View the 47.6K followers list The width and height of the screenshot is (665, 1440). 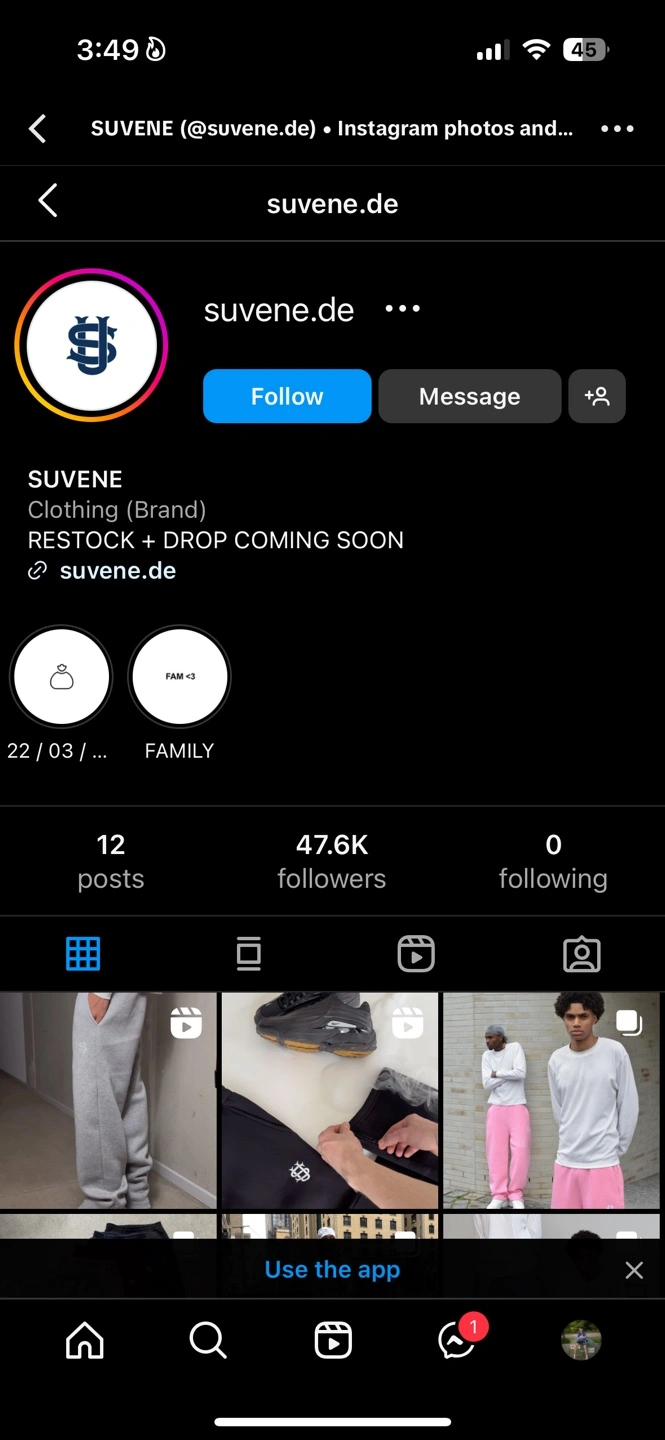pyautogui.click(x=332, y=861)
